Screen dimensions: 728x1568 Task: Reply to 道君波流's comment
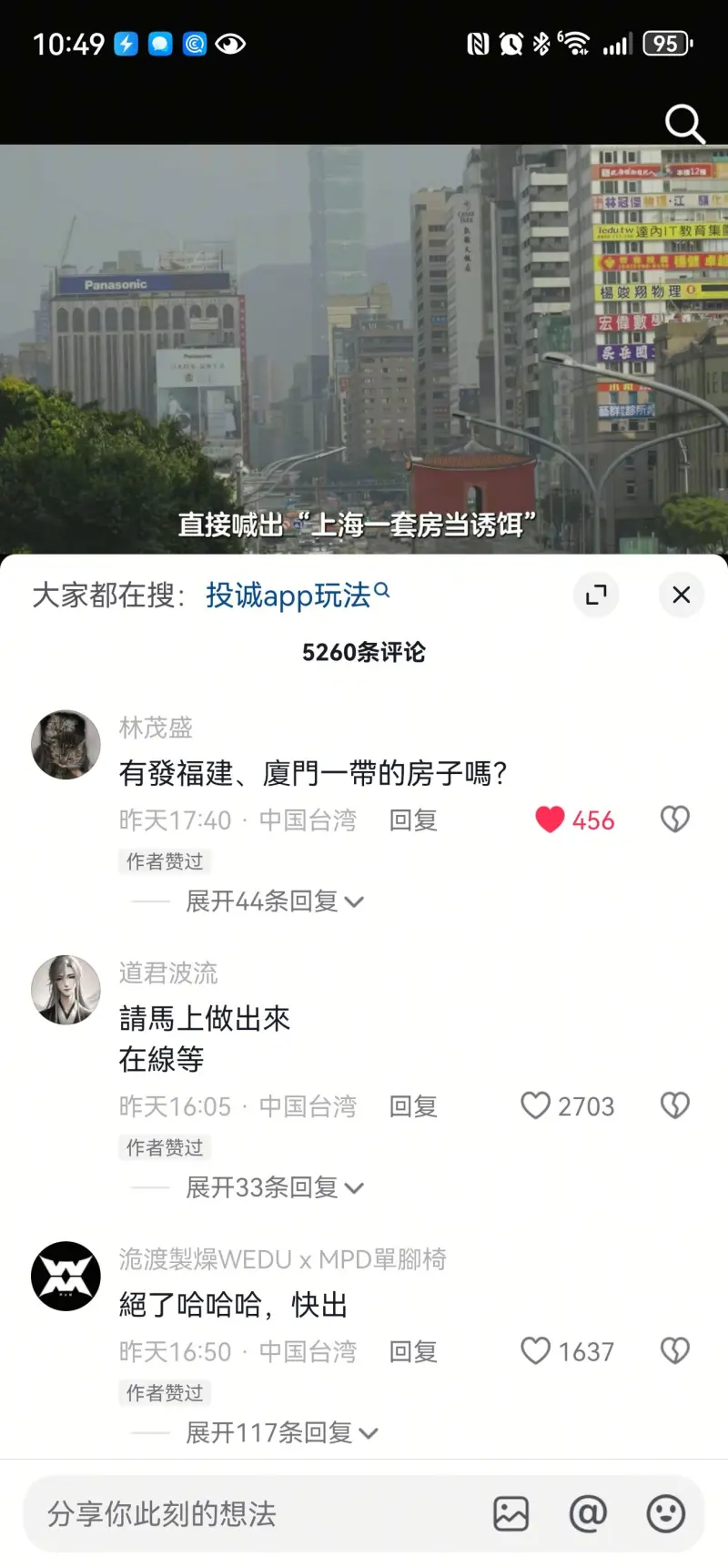point(413,1106)
